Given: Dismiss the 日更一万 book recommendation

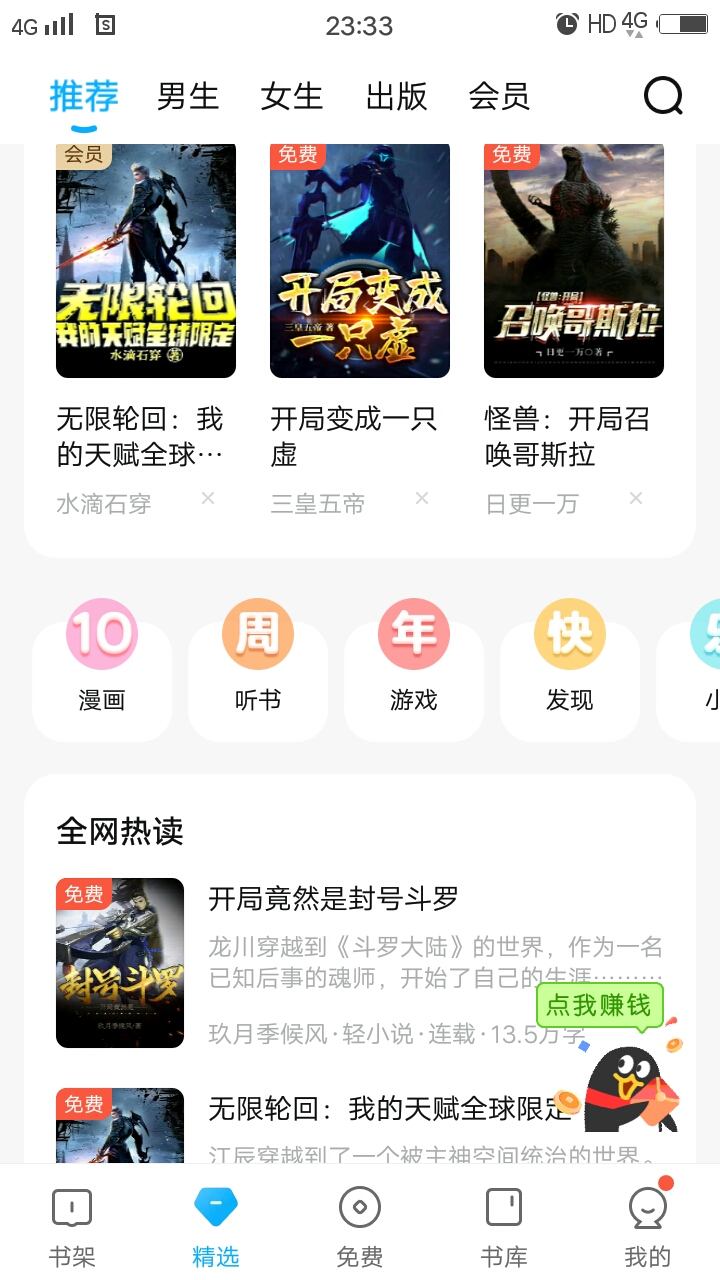Looking at the screenshot, I should coord(635,498).
